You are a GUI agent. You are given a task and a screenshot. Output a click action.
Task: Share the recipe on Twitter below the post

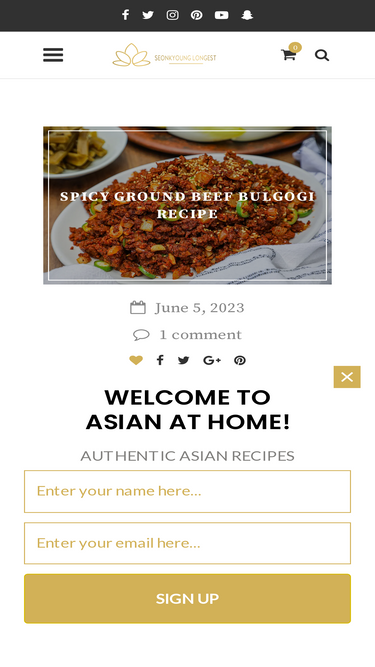(x=184, y=360)
